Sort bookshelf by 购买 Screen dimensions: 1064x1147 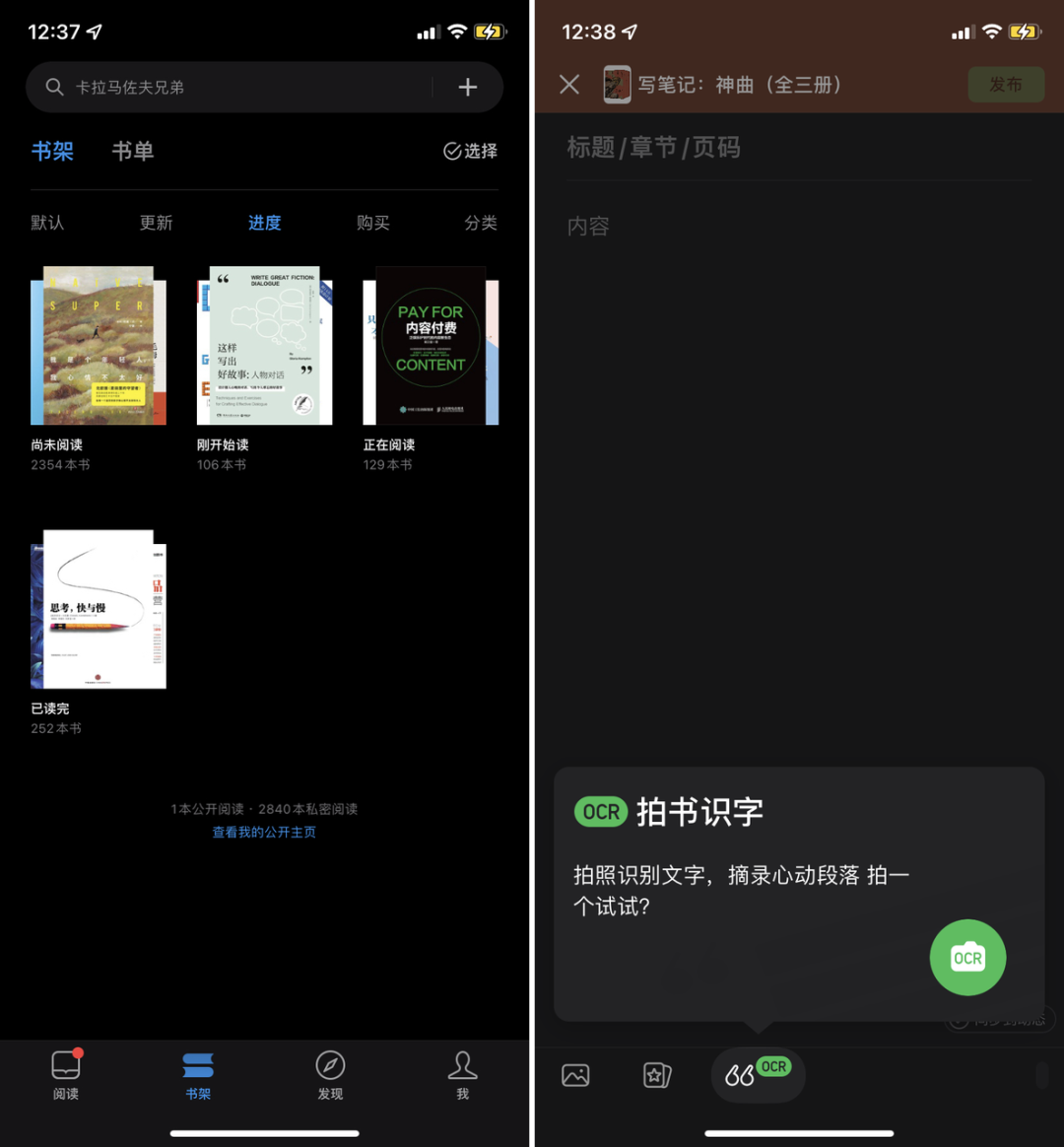[372, 223]
